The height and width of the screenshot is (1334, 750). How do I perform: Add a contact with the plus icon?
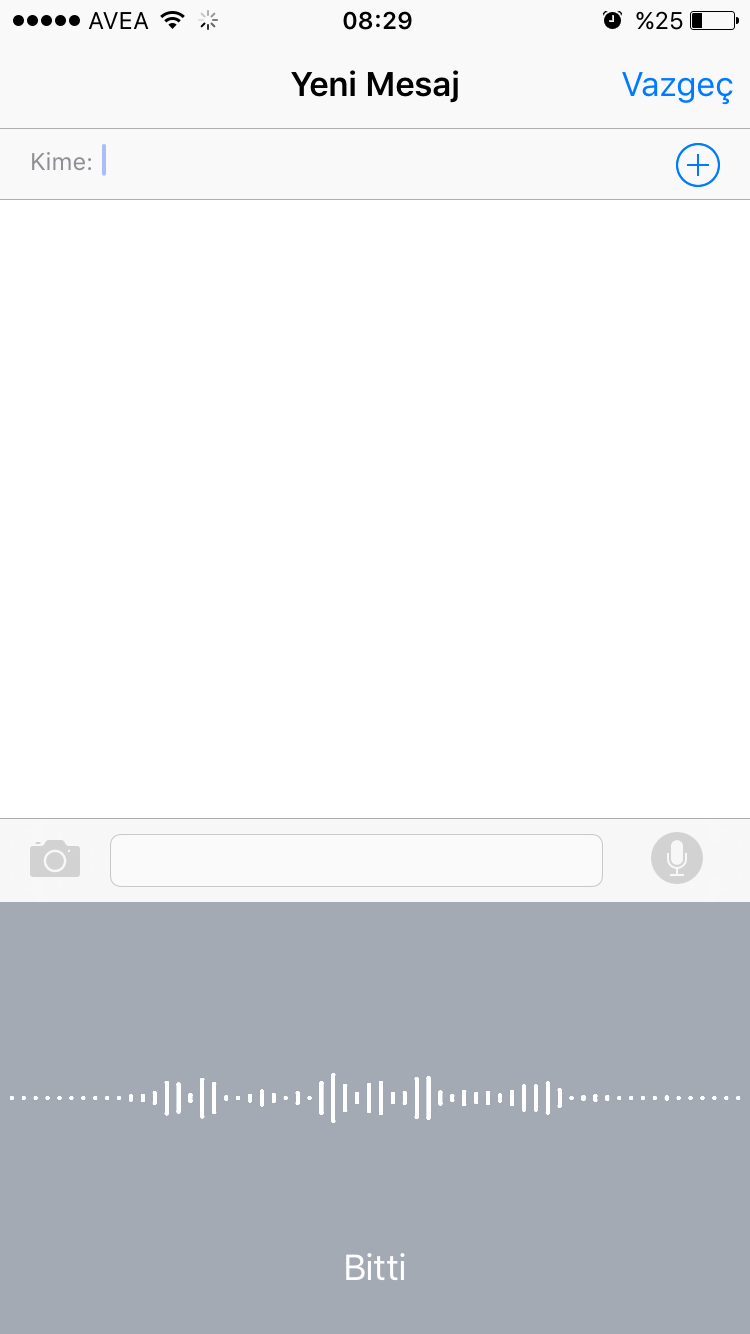(x=697, y=165)
